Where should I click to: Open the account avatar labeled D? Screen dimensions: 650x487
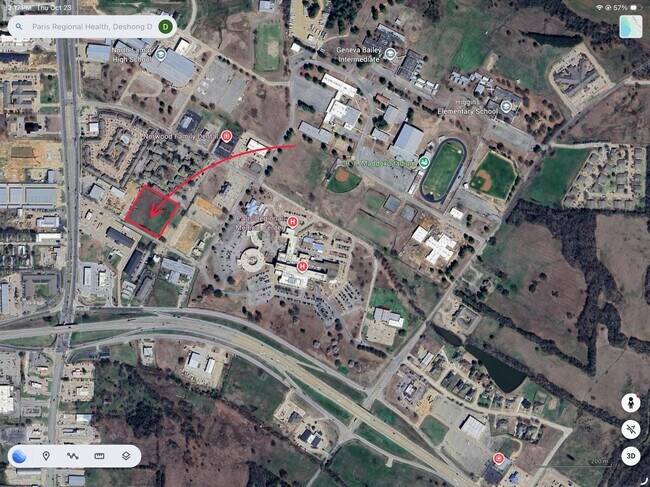click(x=164, y=26)
